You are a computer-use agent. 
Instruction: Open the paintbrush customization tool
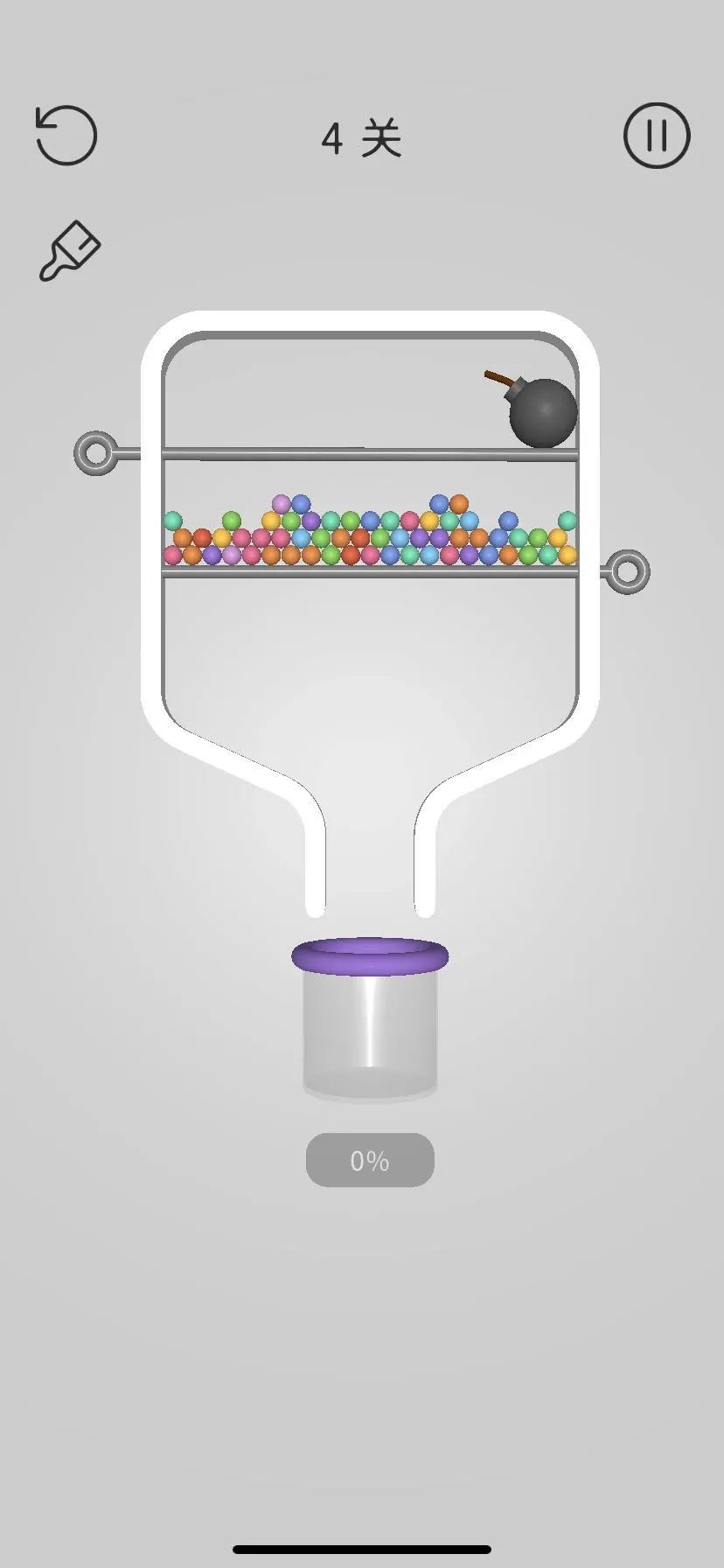coord(69,251)
